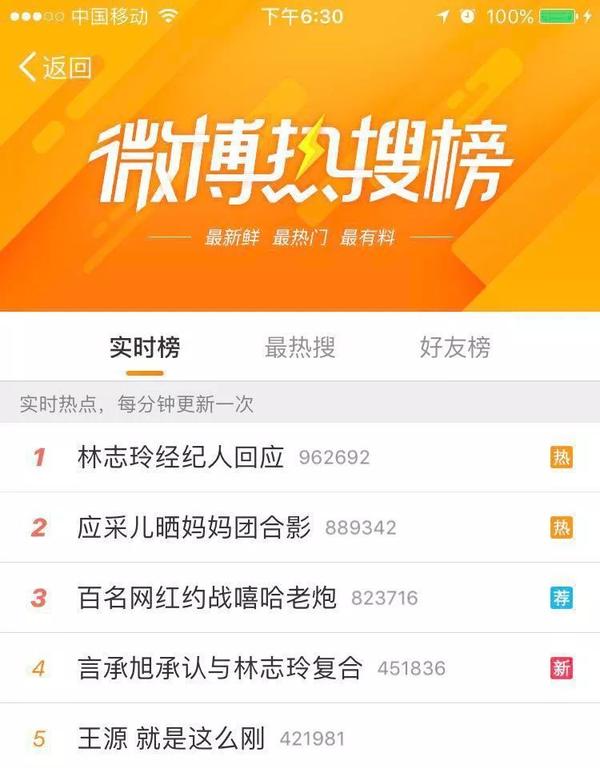Open the trending topic 林志玲经纪人回应

[x=181, y=457]
